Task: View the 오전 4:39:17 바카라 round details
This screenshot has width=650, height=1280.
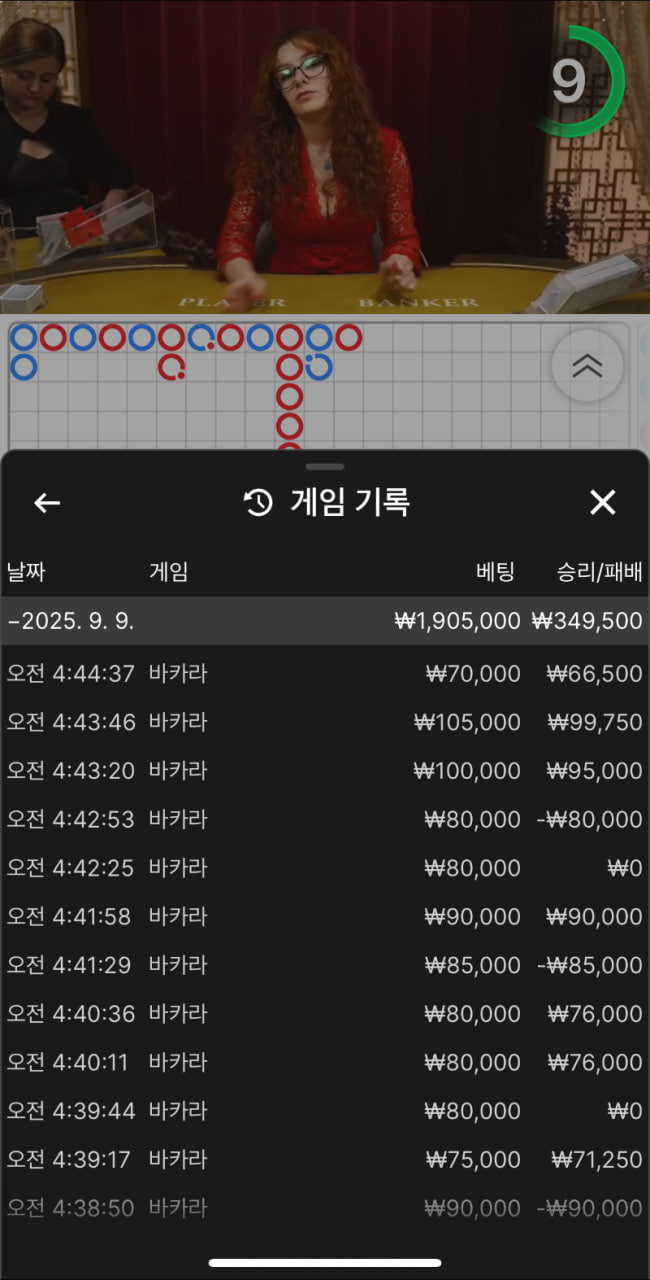Action: click(324, 1160)
